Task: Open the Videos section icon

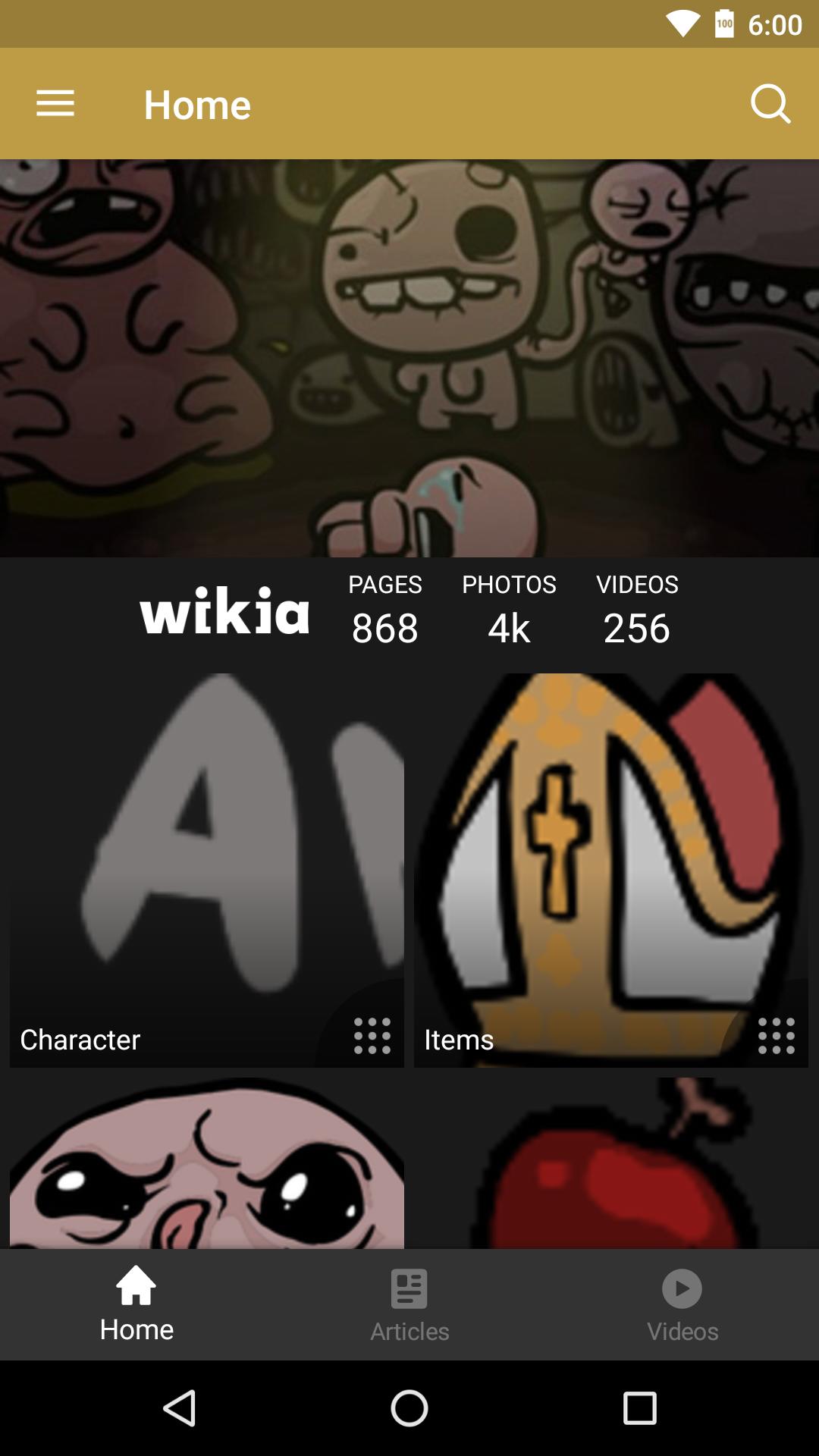Action: pyautogui.click(x=682, y=1288)
